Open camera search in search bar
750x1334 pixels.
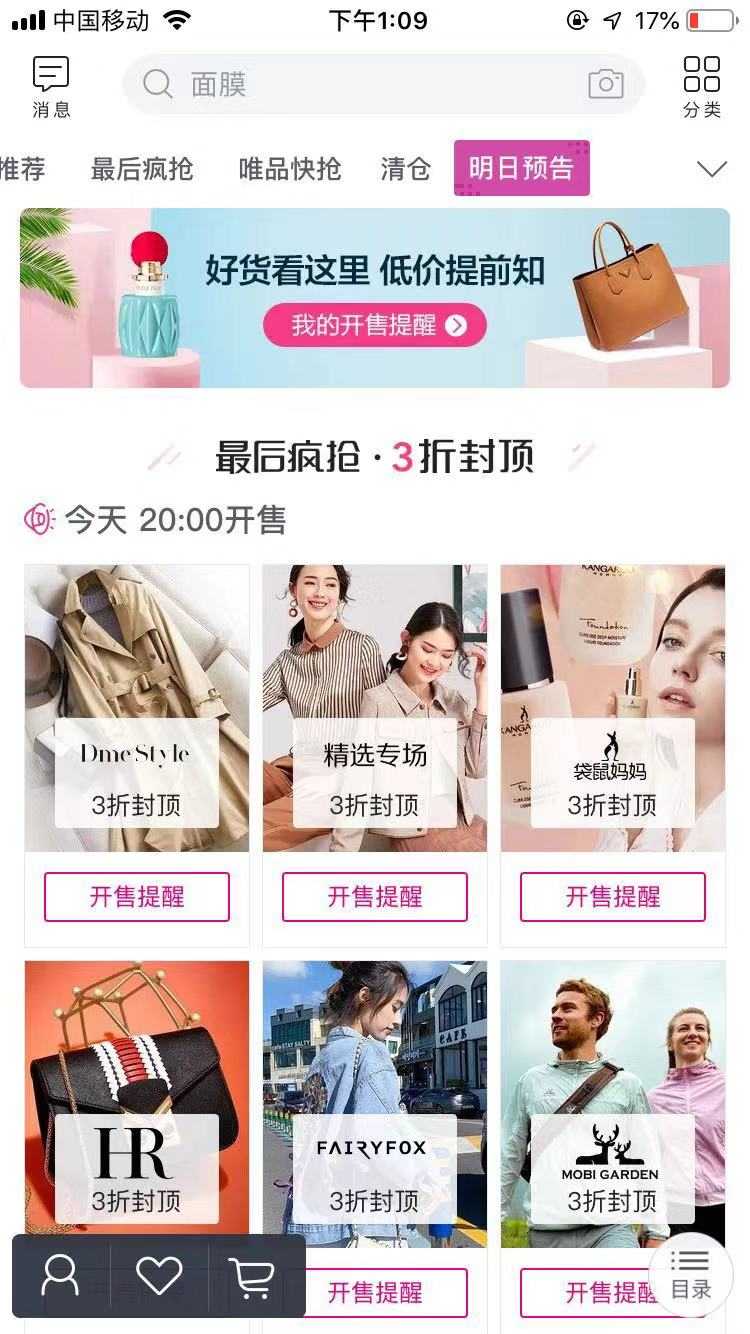[x=606, y=84]
